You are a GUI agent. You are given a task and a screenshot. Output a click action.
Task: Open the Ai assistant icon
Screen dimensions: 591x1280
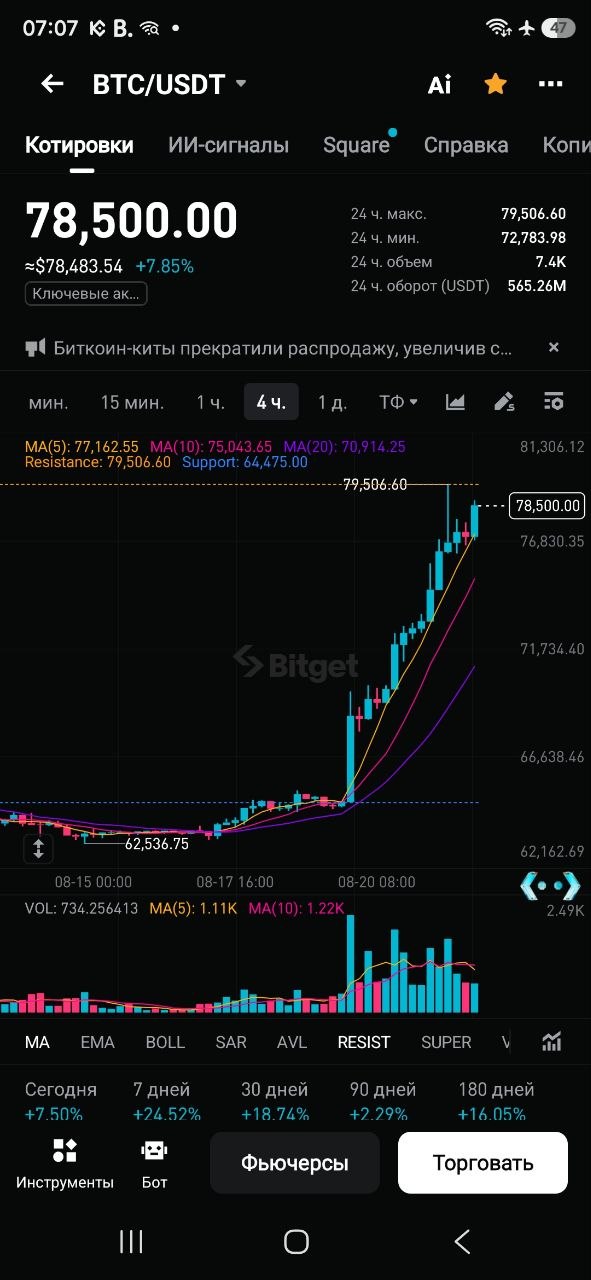coord(440,85)
